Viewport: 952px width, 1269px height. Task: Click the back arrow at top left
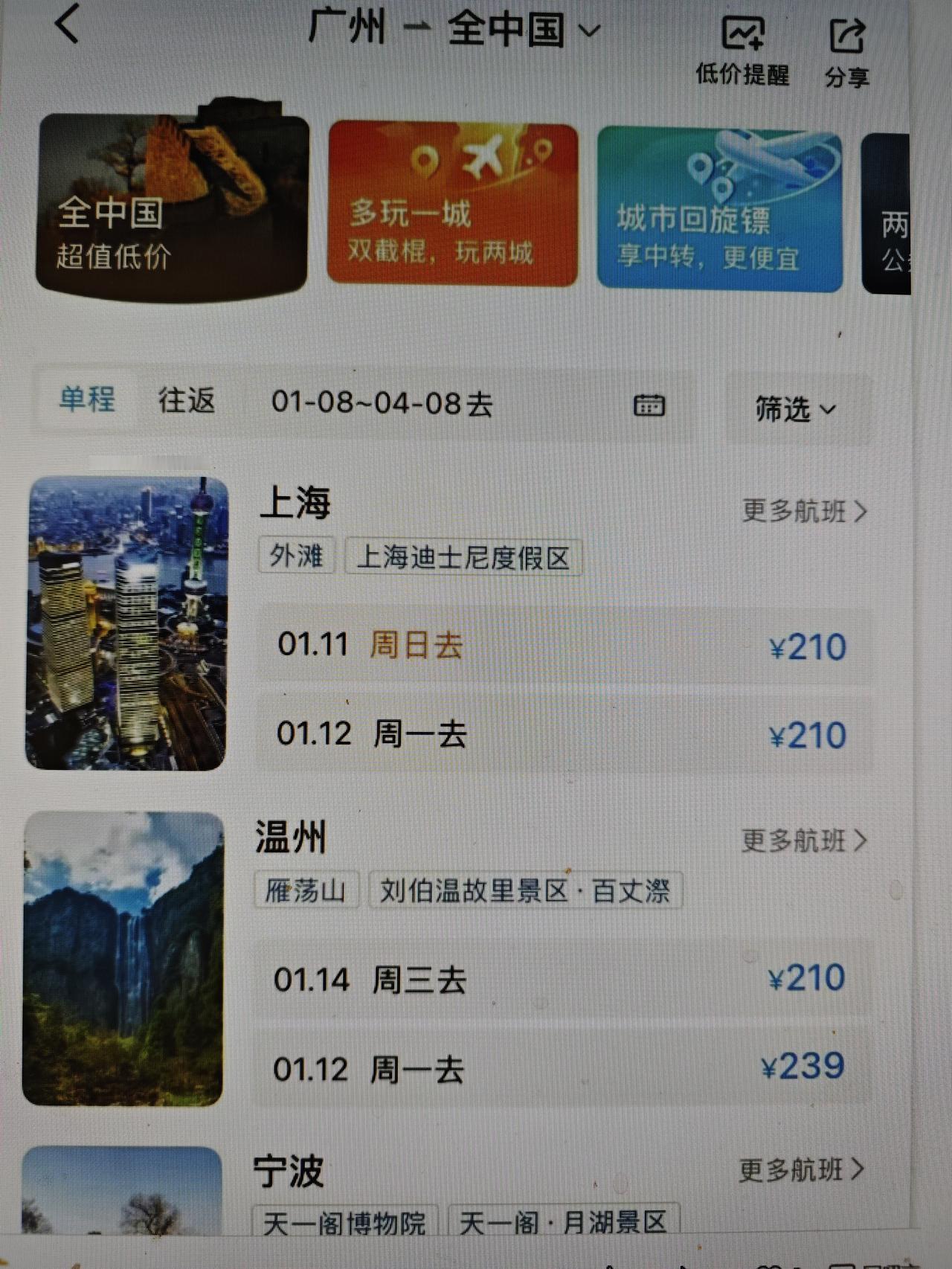coord(63,26)
